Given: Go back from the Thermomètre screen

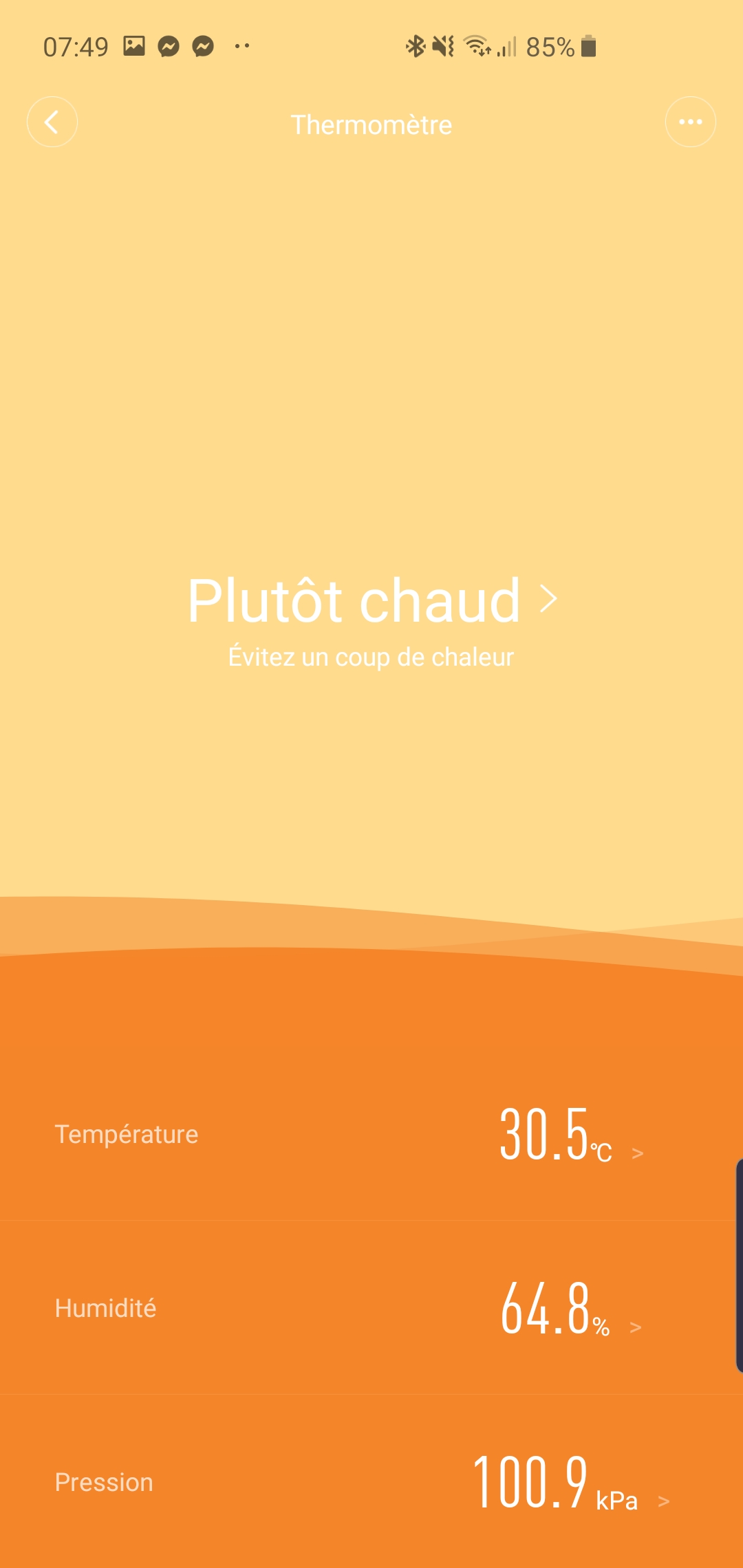Looking at the screenshot, I should [x=52, y=122].
